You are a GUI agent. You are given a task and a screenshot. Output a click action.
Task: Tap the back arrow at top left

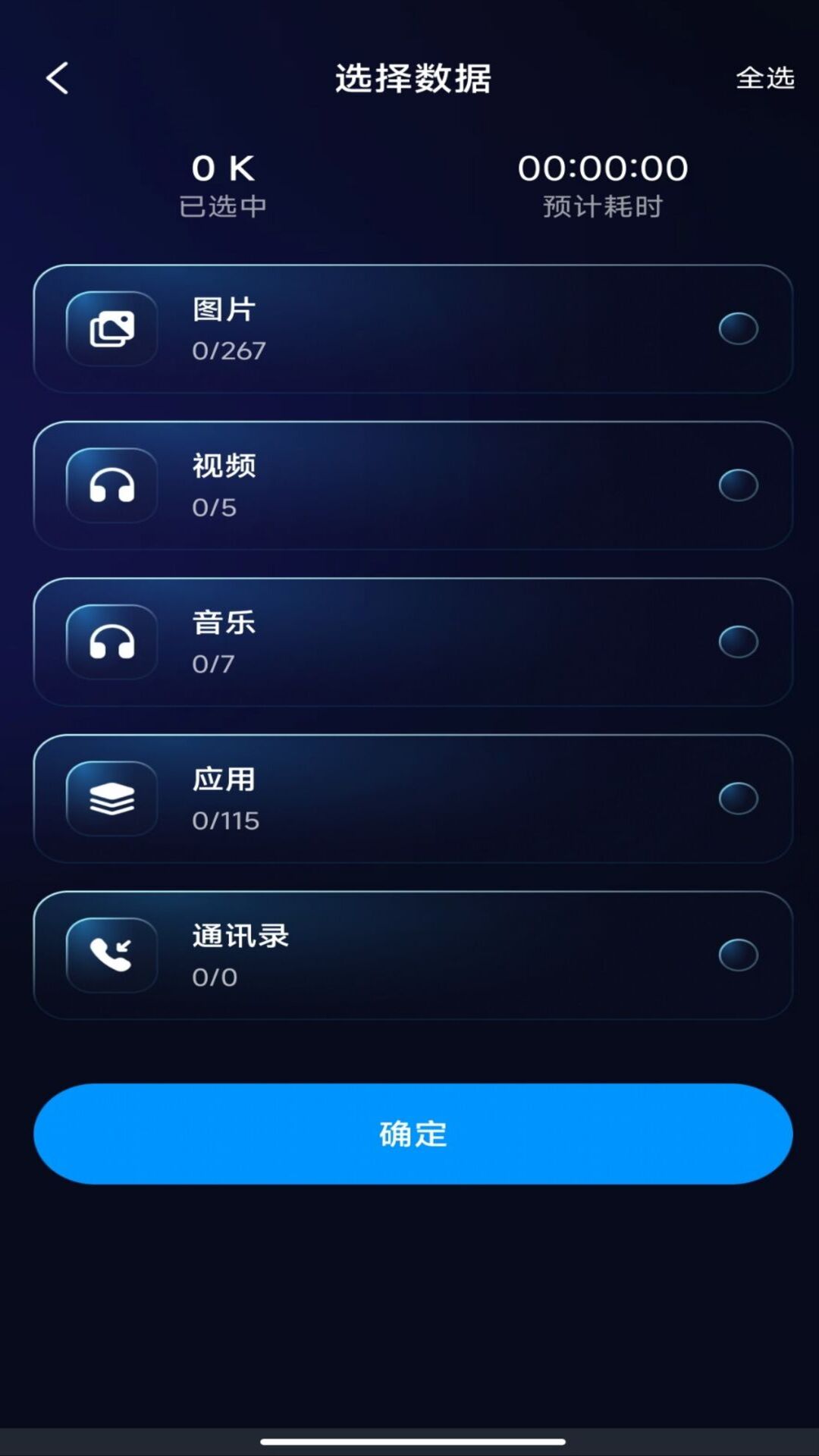point(58,78)
